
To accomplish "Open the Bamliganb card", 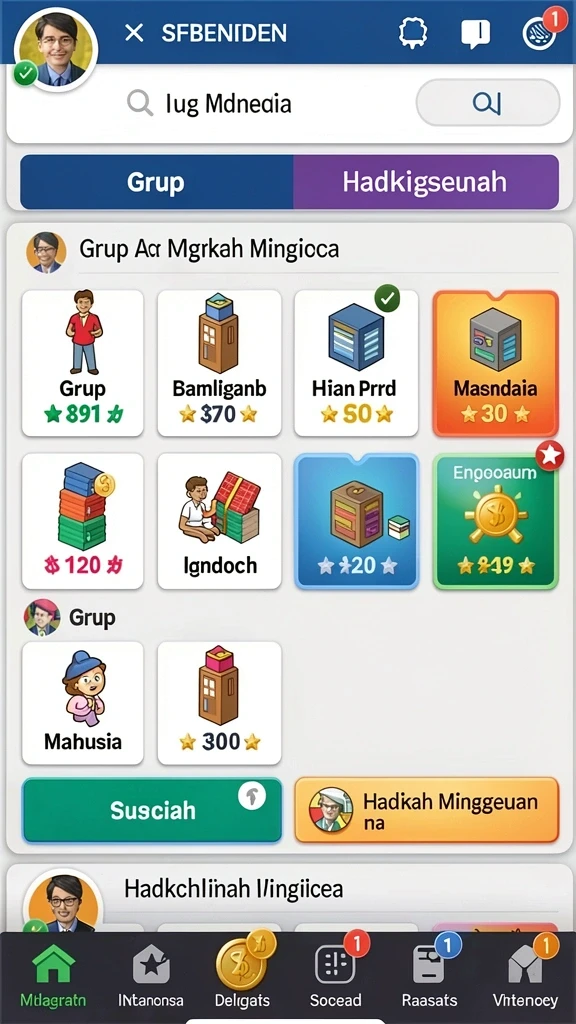I will click(219, 363).
